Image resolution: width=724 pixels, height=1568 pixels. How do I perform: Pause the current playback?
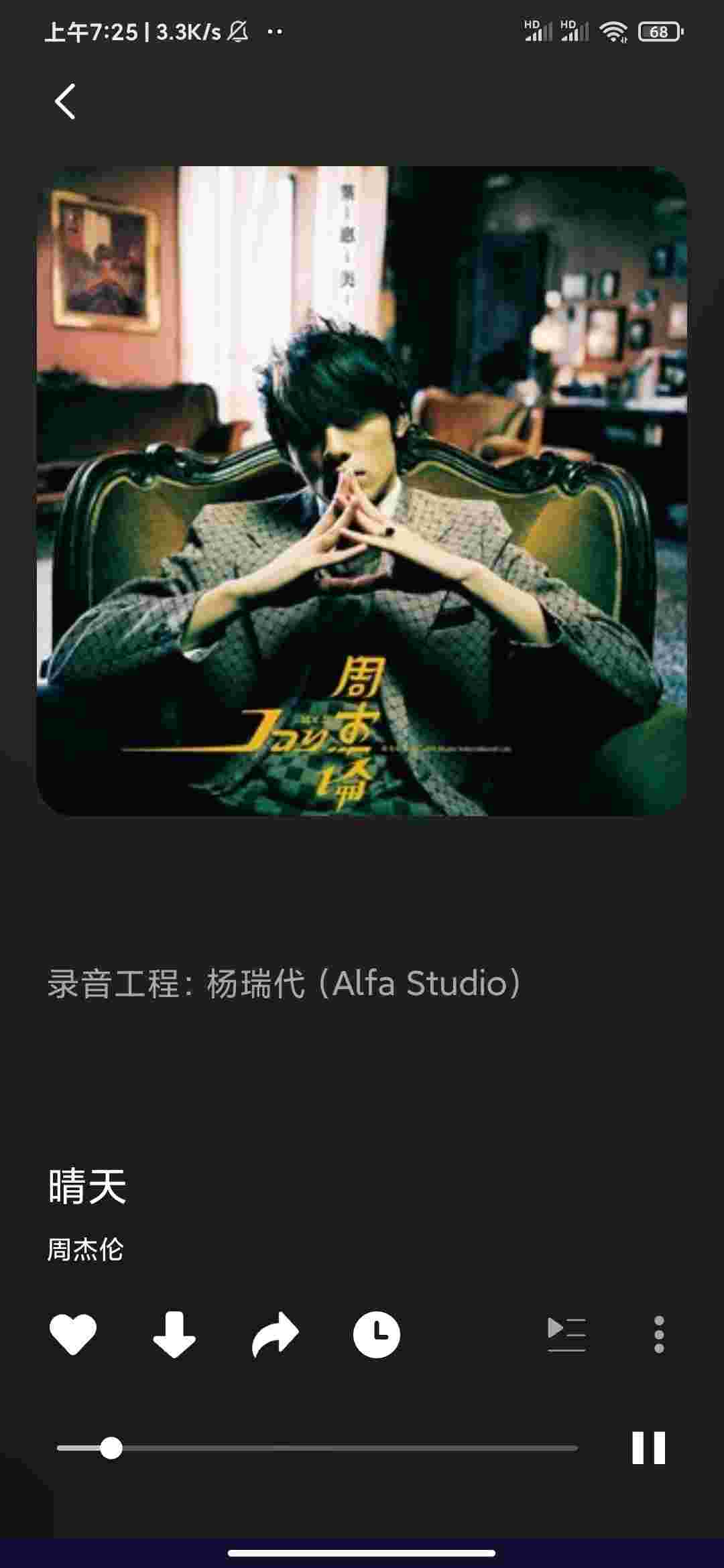click(648, 1448)
